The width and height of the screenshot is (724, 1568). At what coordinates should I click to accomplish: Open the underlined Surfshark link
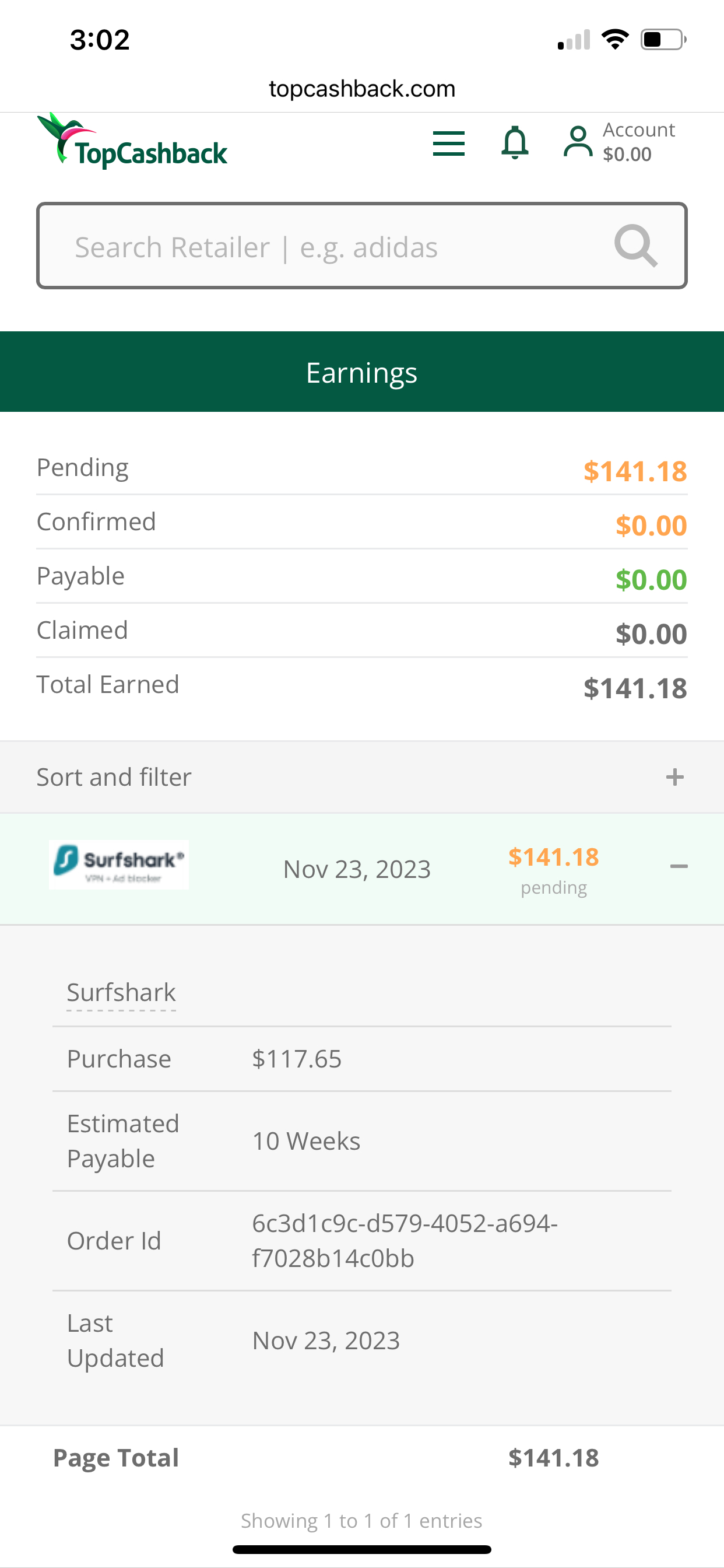pos(121,993)
